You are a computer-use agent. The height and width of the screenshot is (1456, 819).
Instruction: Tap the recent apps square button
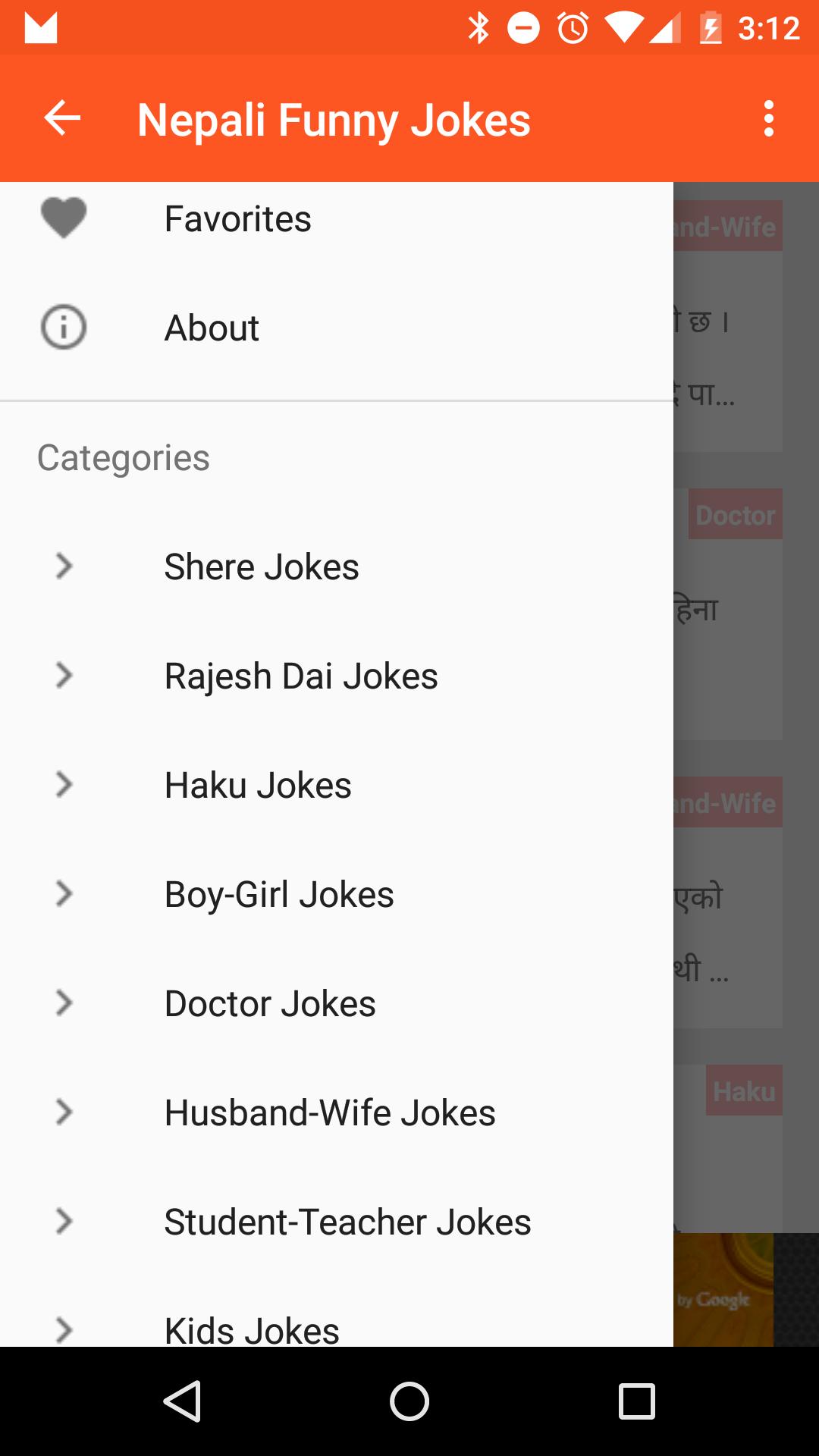pyautogui.click(x=634, y=1401)
